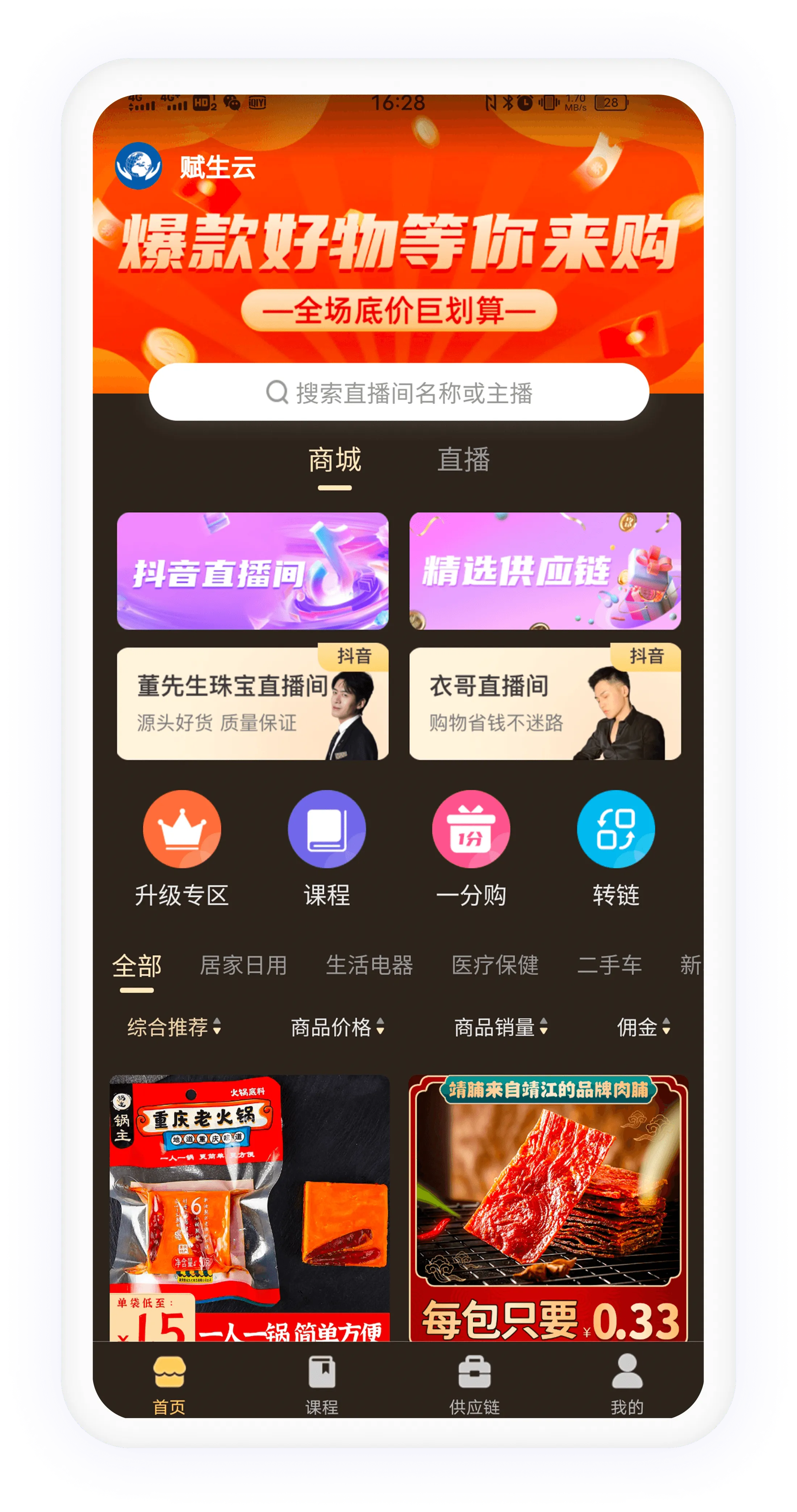Switch to the 直播 tab
This screenshot has width=797, height=1512.
[463, 460]
